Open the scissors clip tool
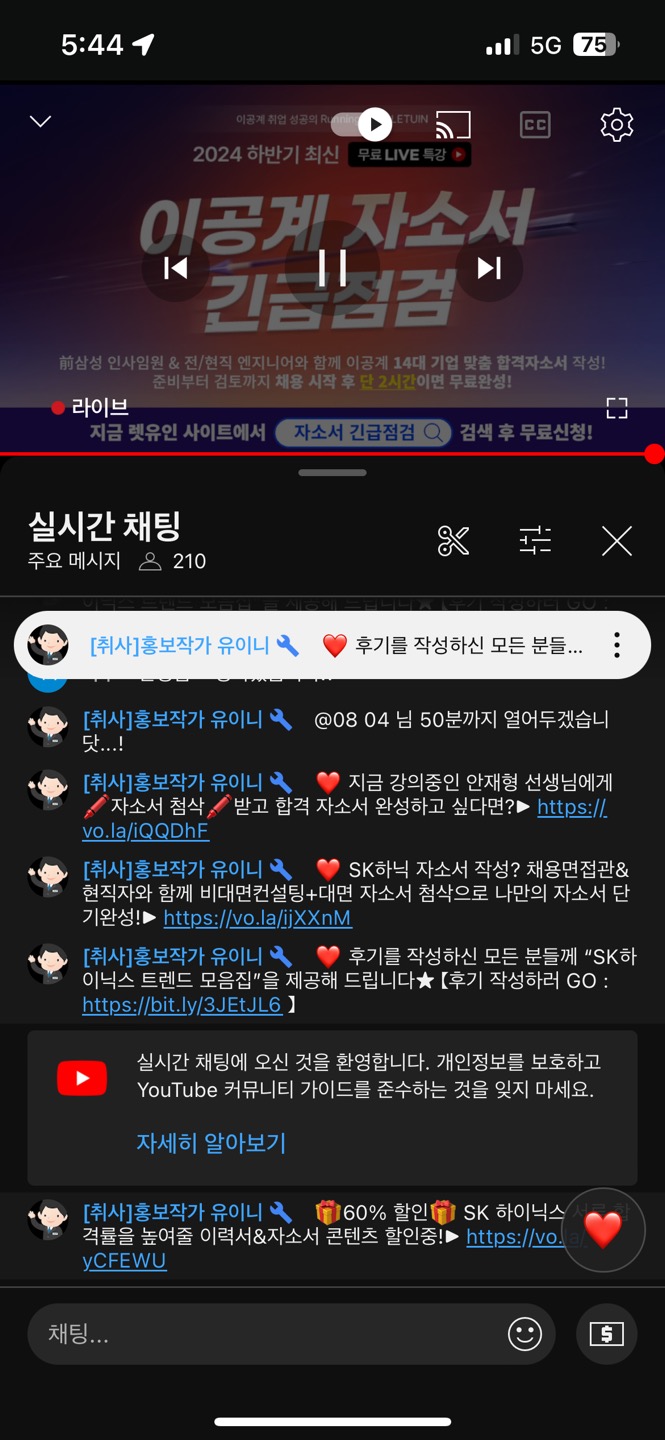 click(x=453, y=541)
